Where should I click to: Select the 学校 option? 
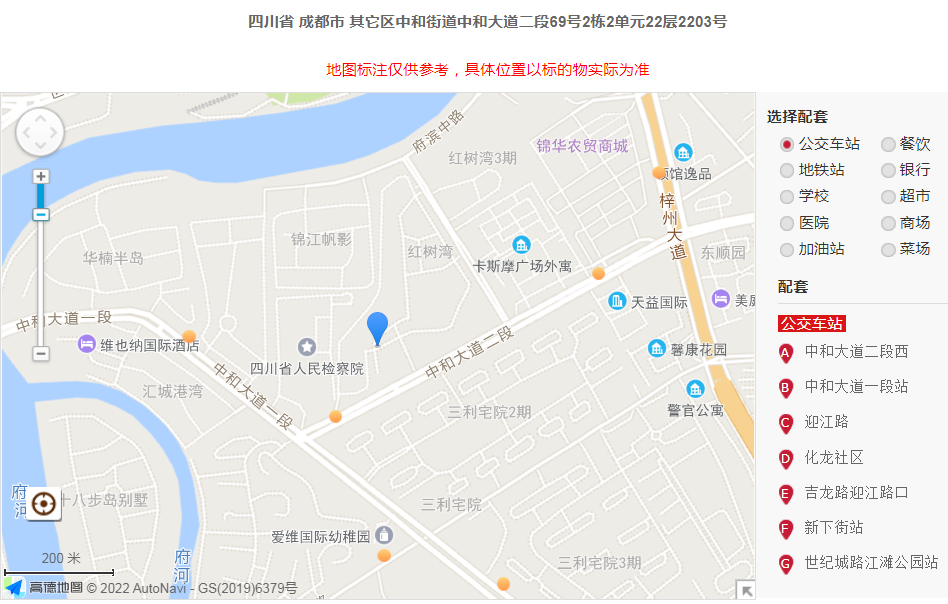click(787, 196)
